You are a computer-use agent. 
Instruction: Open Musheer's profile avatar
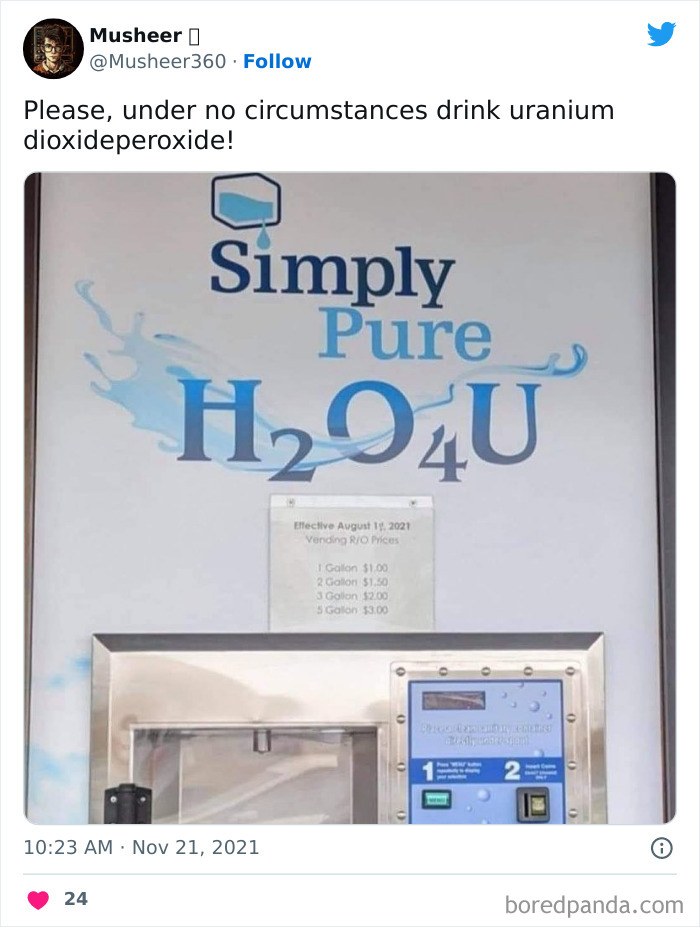pyautogui.click(x=52, y=48)
